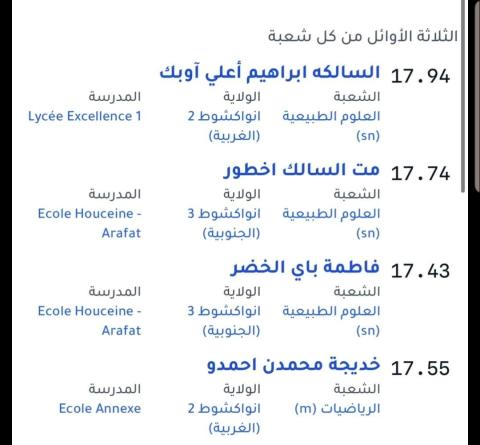Open result of مت السالك اخطور
Viewport: 480px width, 445px height.
point(301,170)
